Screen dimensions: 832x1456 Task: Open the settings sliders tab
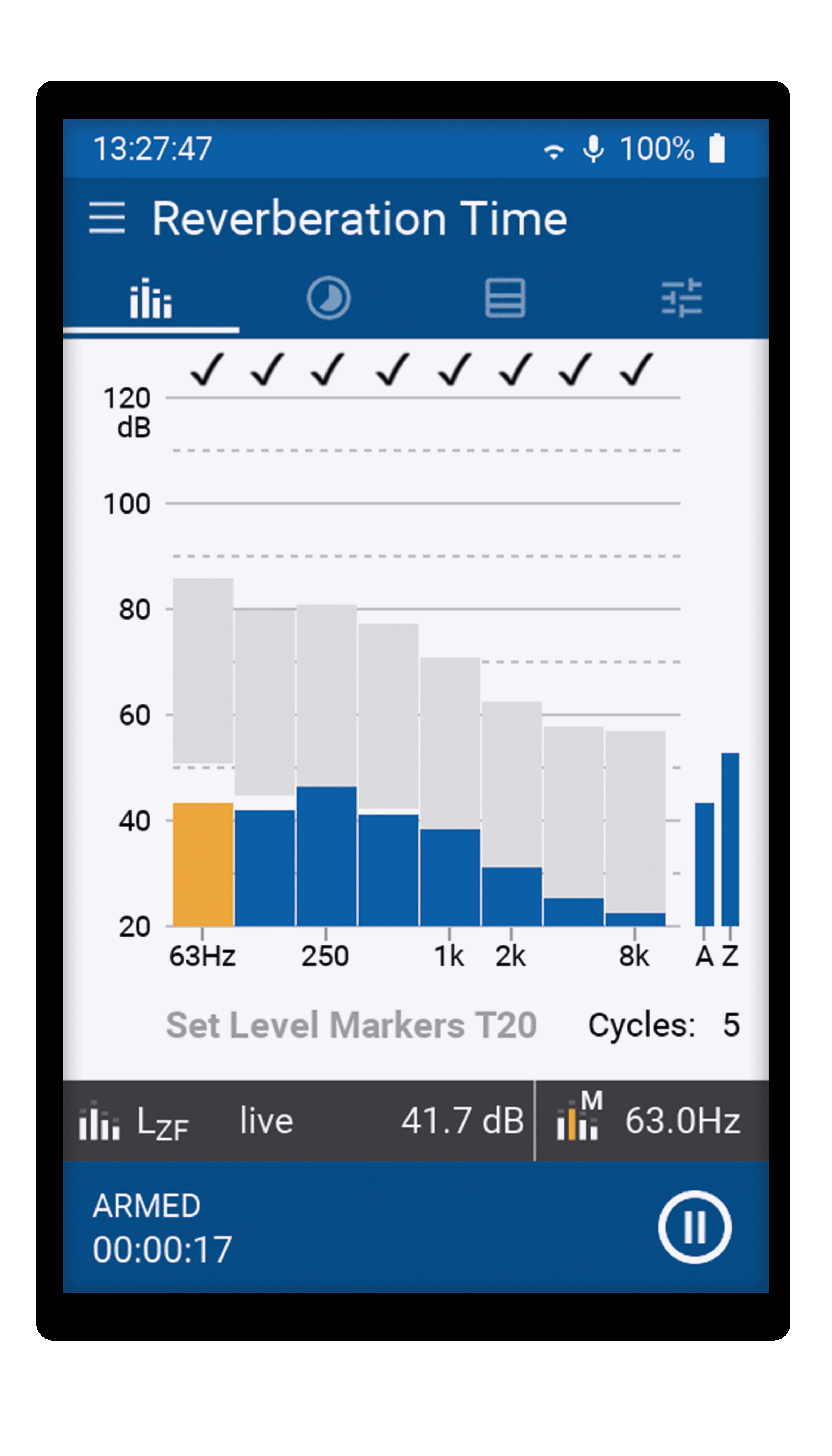[681, 298]
